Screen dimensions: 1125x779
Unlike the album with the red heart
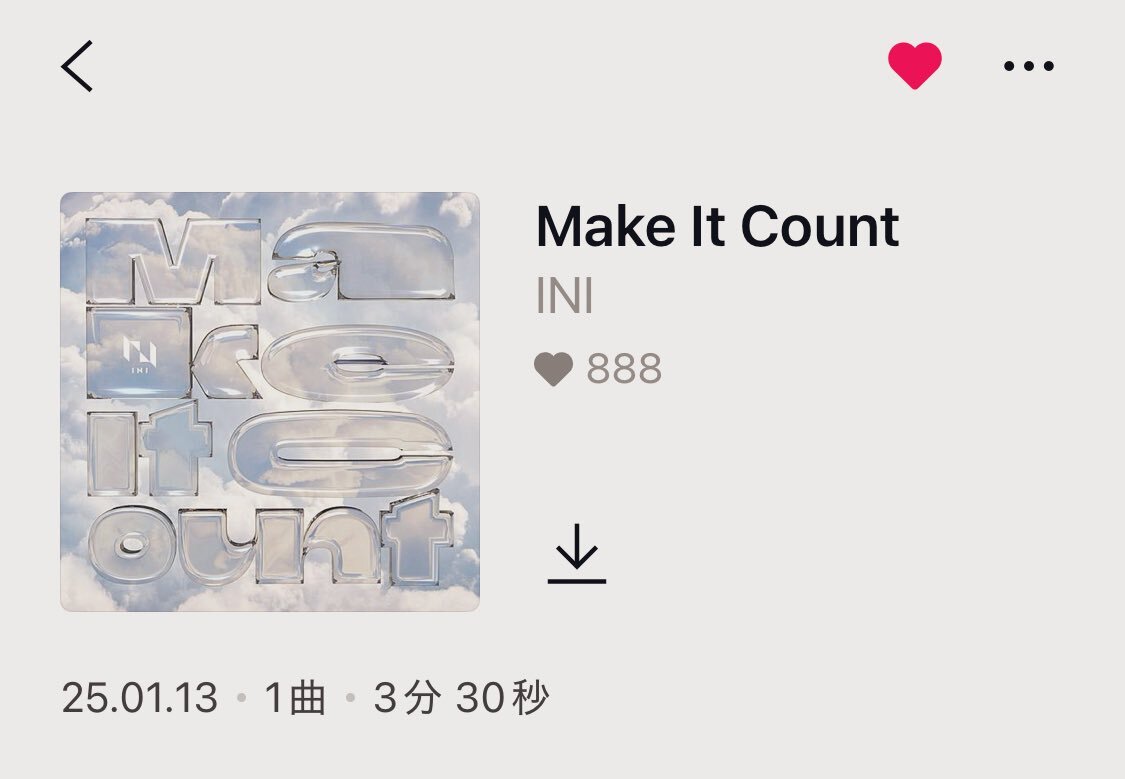click(914, 66)
